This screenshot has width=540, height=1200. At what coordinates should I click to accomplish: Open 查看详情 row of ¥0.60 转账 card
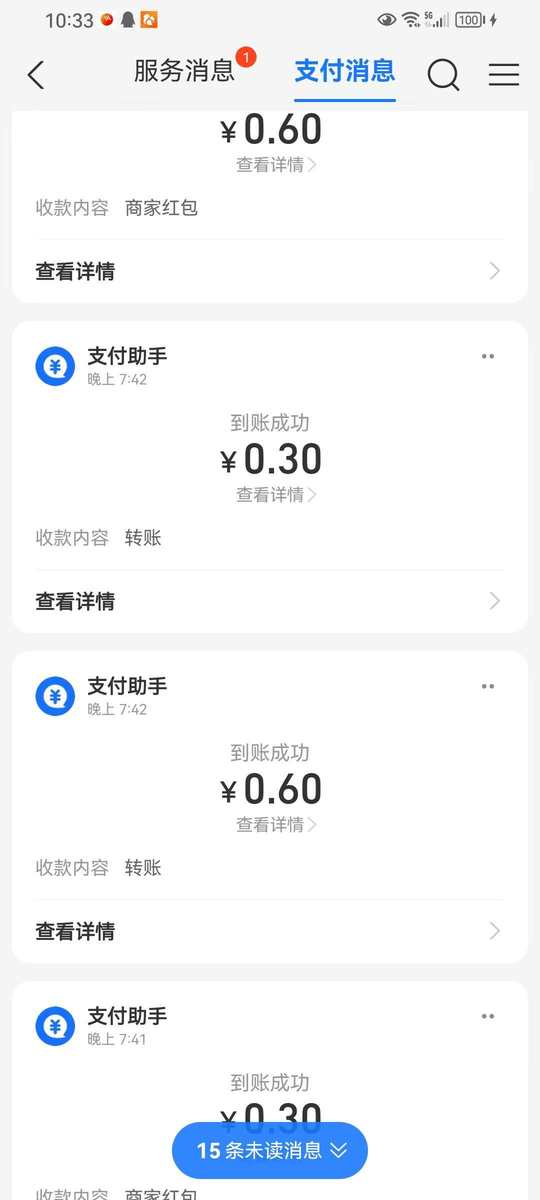click(270, 931)
